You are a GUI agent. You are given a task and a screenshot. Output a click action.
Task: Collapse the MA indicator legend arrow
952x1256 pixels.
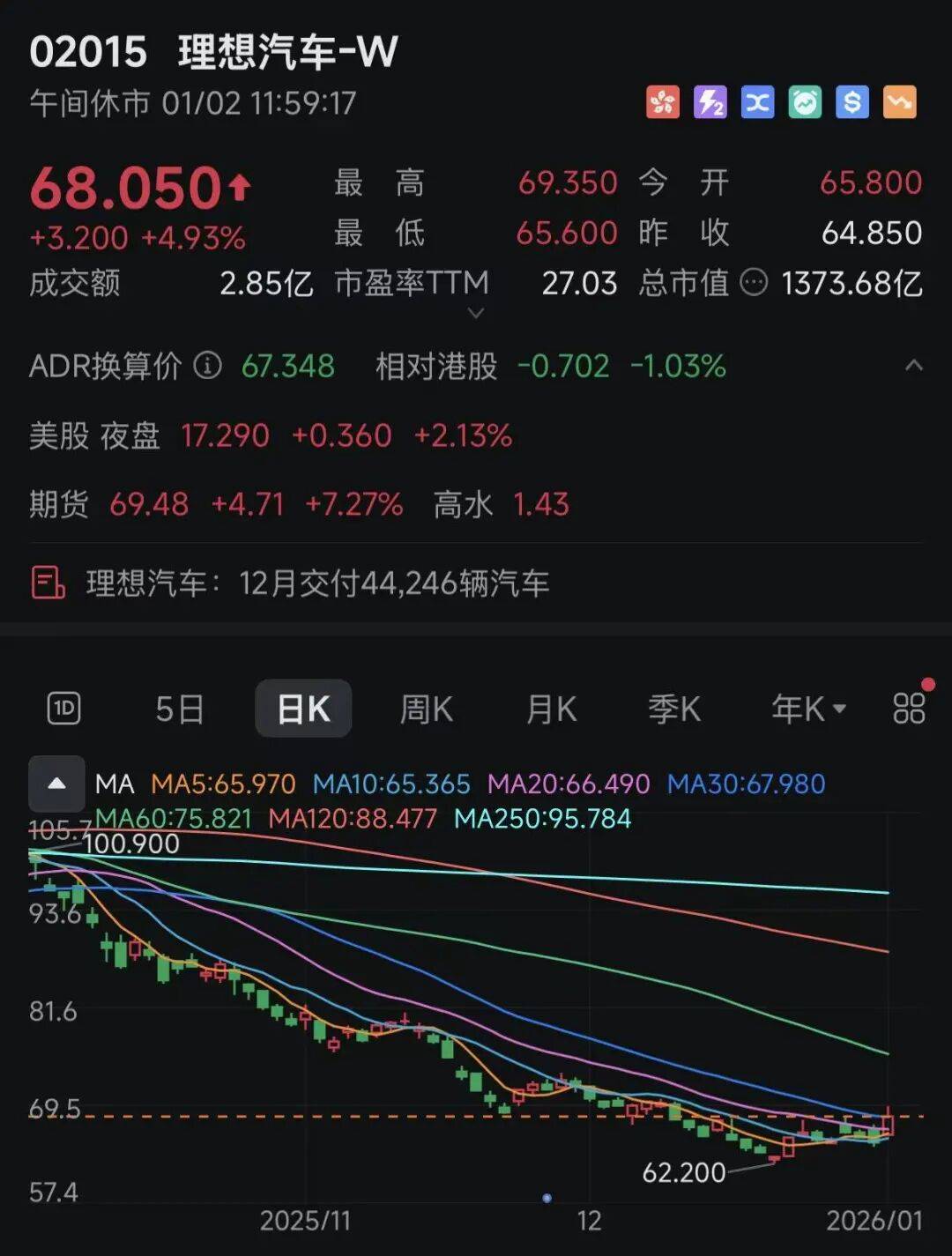coord(56,784)
